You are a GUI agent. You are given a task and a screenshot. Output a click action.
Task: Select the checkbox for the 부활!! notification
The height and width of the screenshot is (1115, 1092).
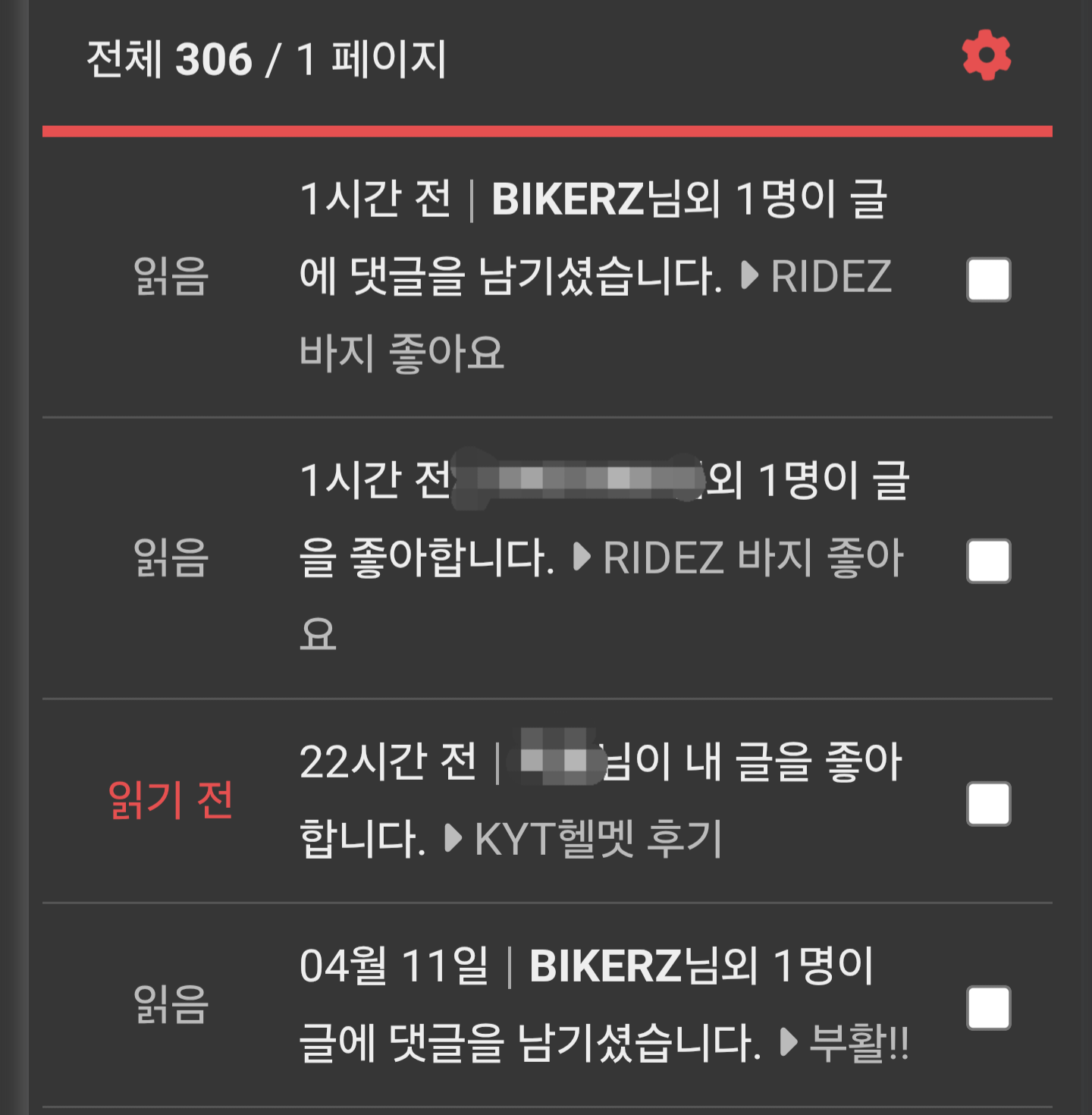988,1007
